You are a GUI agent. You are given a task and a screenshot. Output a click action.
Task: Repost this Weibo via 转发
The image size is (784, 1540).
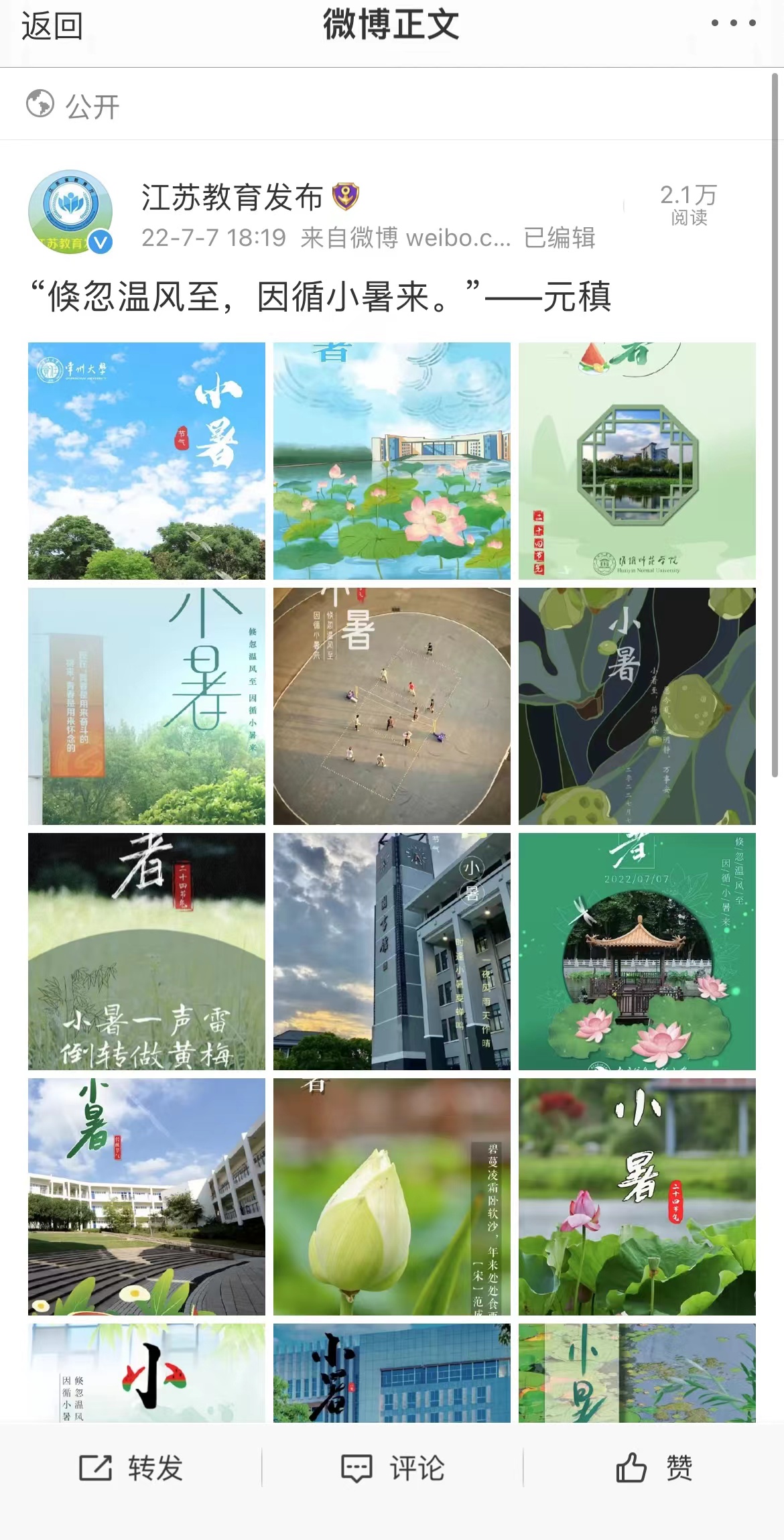click(131, 1468)
